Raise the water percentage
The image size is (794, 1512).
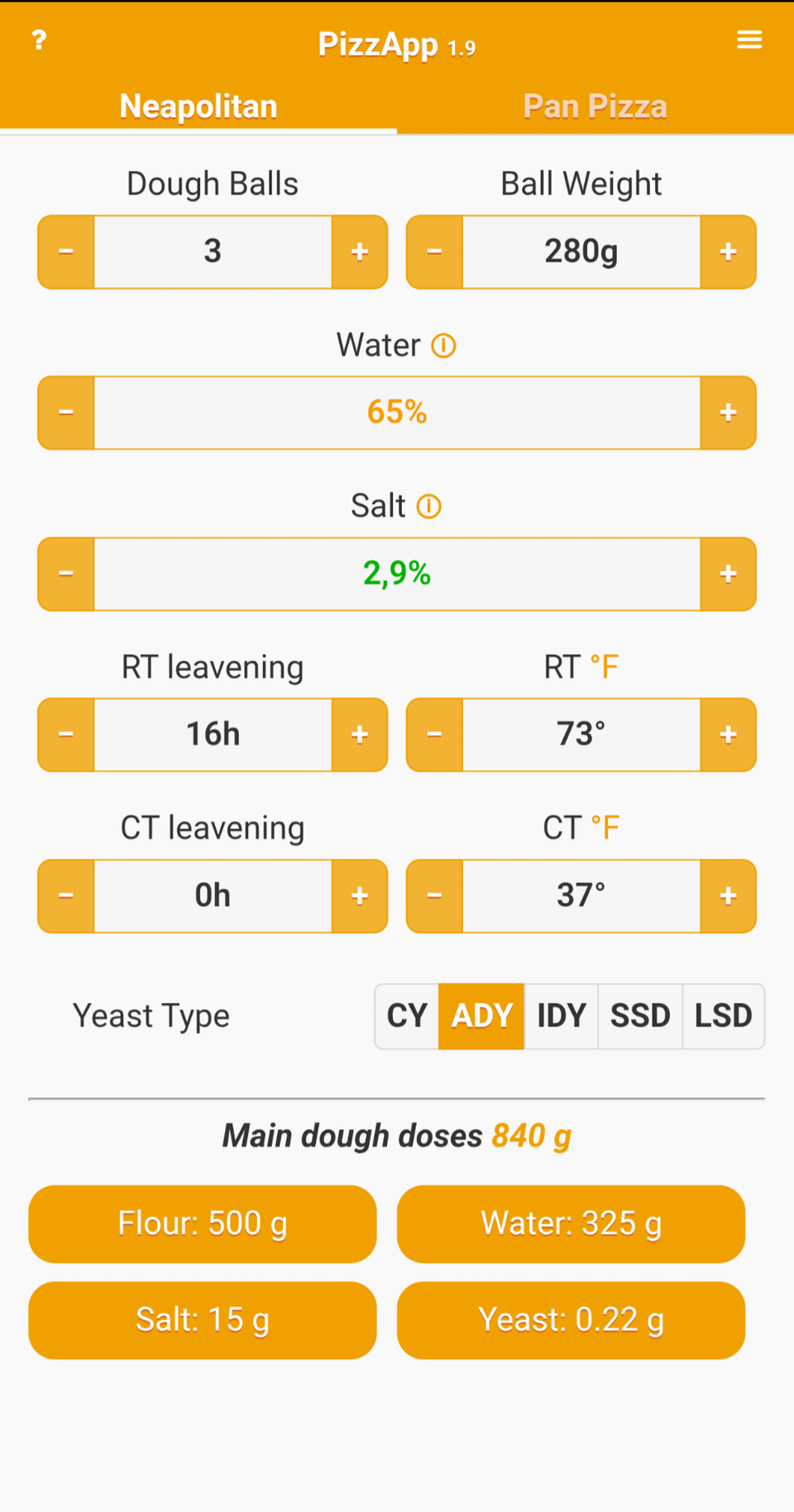(x=728, y=413)
